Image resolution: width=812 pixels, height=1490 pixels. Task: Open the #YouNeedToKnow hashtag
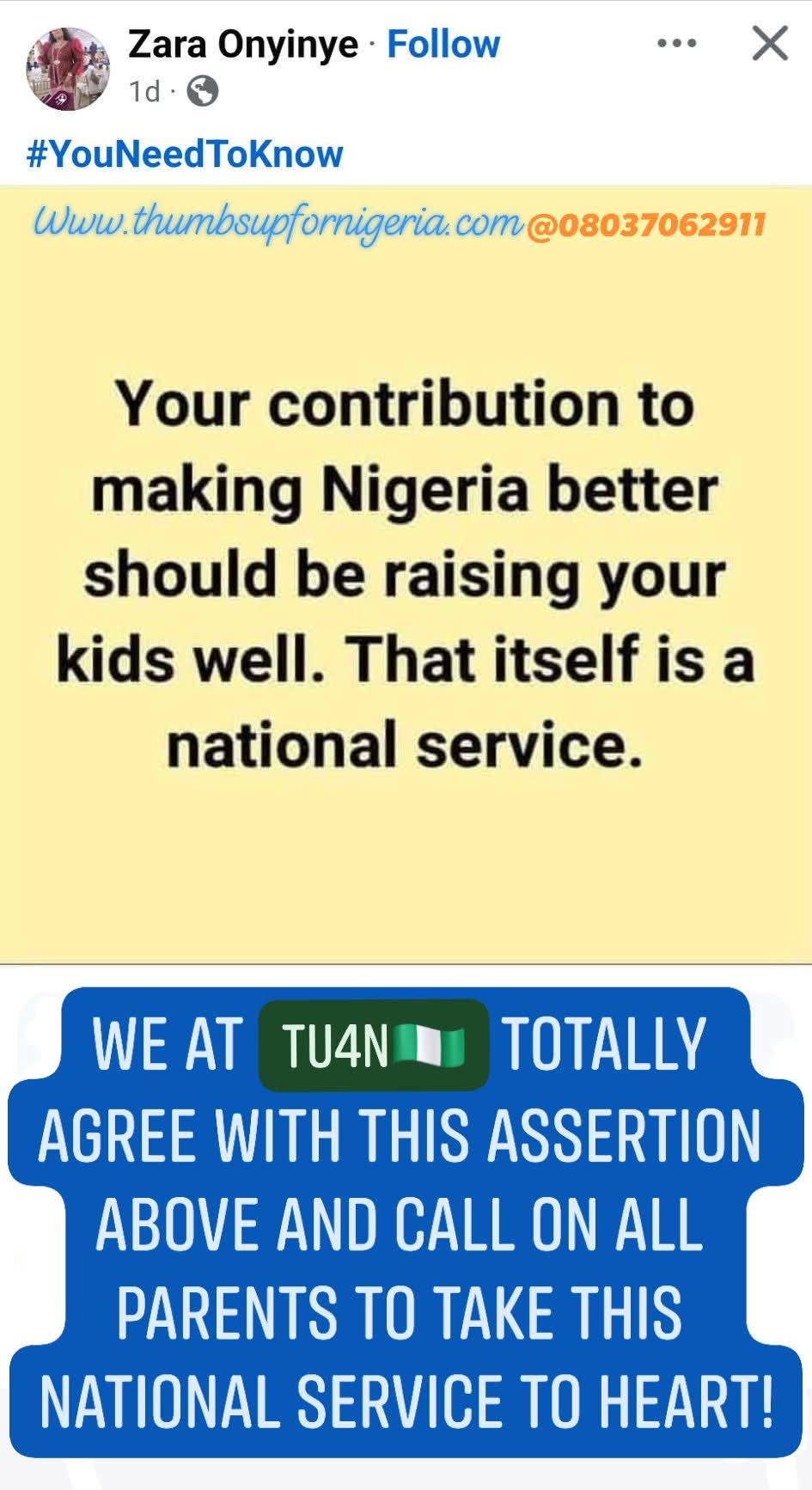tap(185, 155)
